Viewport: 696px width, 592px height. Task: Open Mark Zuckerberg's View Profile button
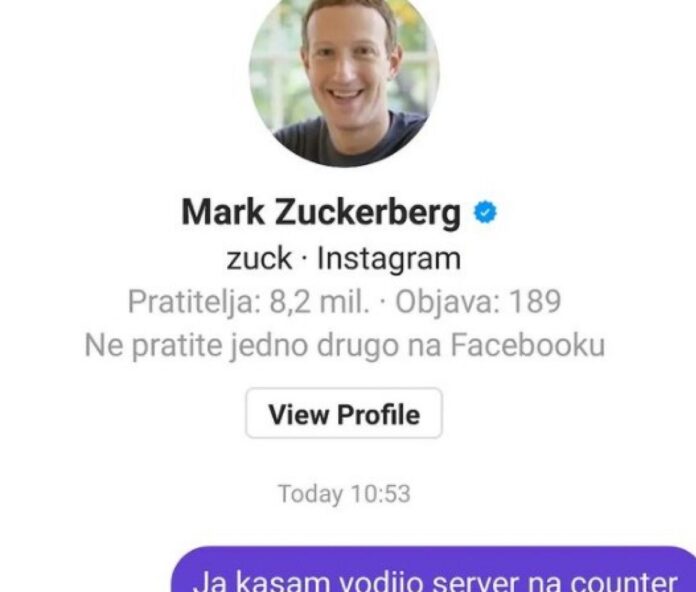(344, 414)
